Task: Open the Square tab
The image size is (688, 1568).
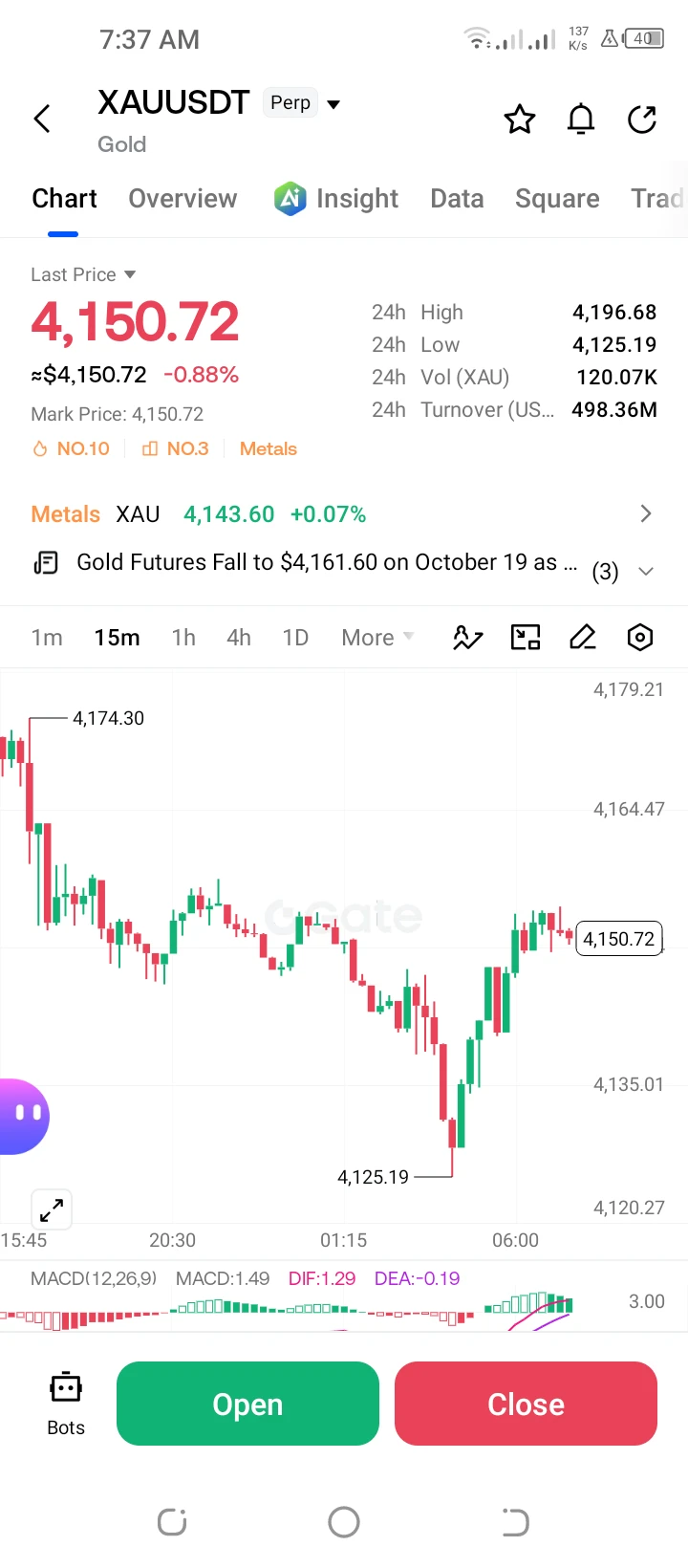Action: coord(557,198)
